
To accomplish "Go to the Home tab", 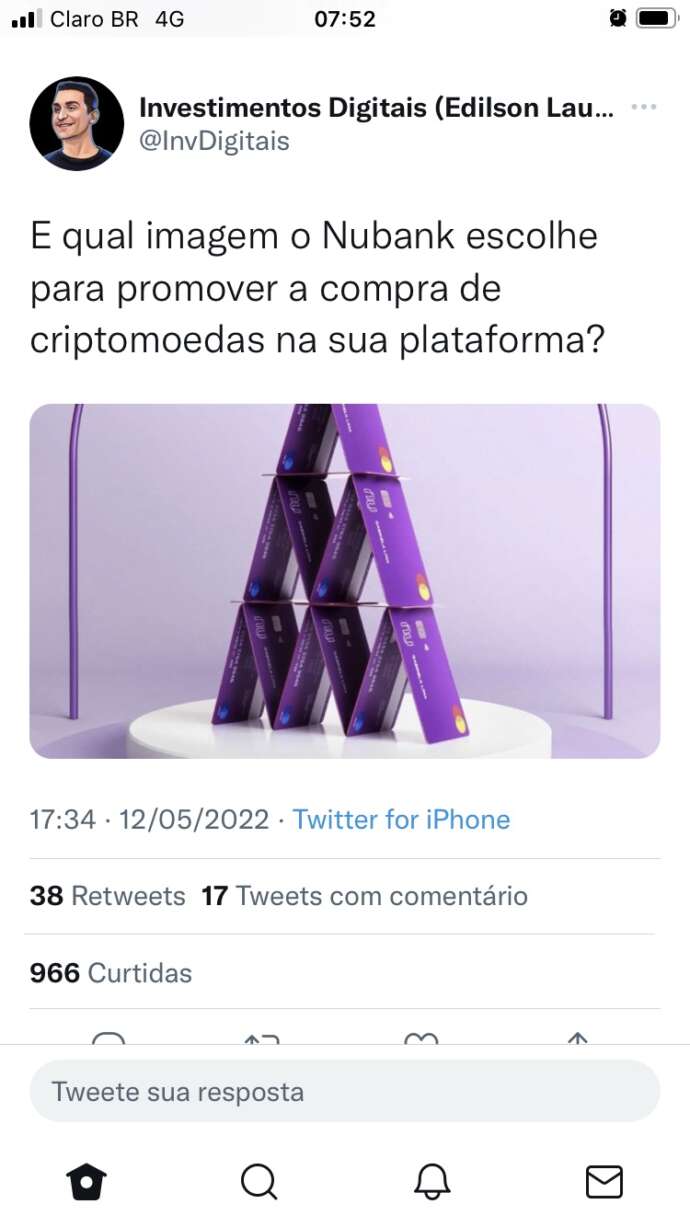I will pyautogui.click(x=86, y=1182).
